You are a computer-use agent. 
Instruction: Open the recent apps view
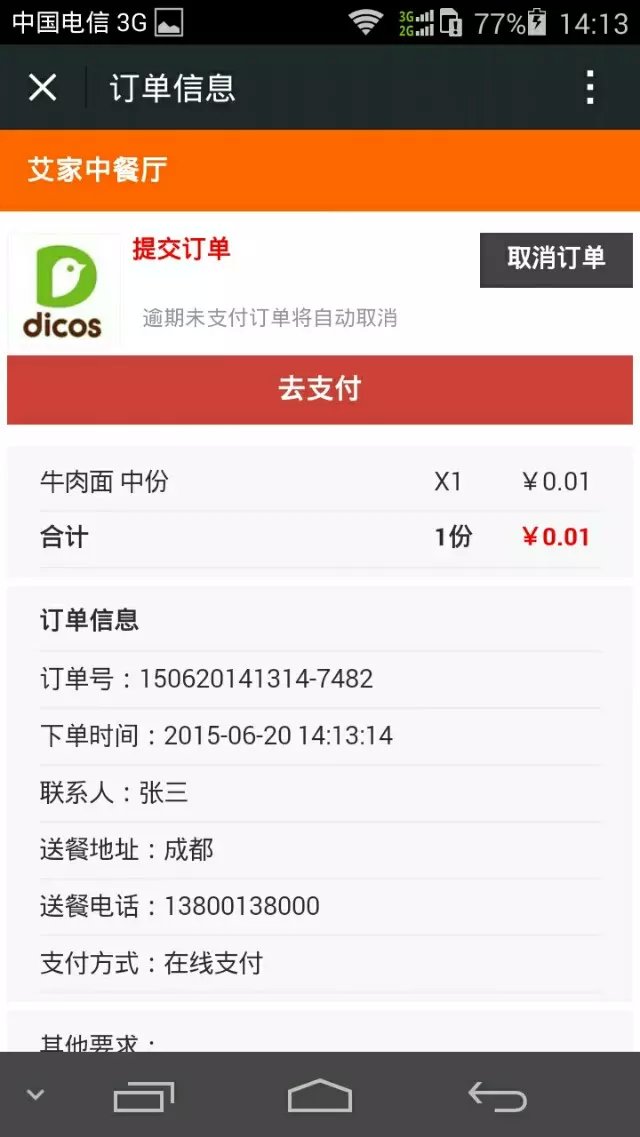(x=144, y=1097)
